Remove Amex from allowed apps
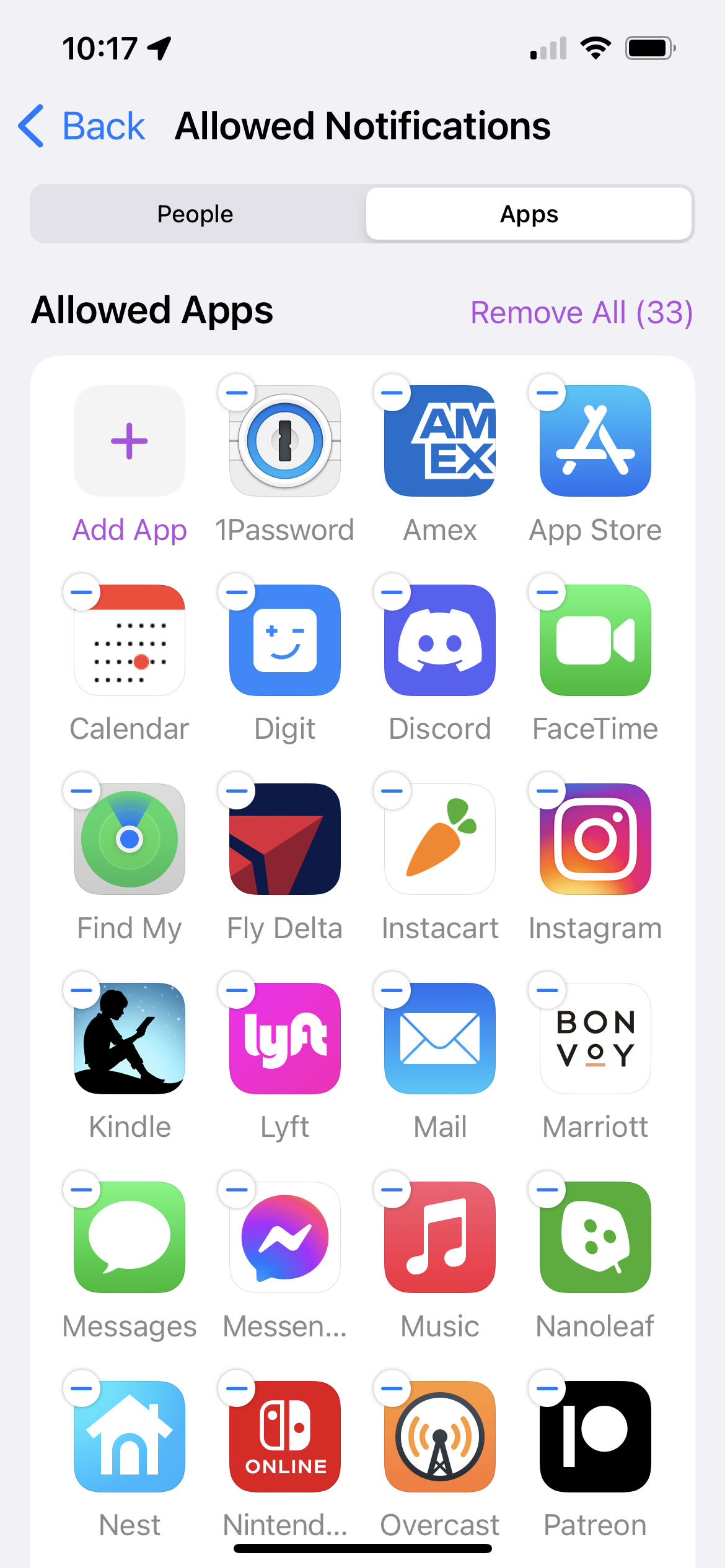The image size is (725, 1568). [x=392, y=393]
